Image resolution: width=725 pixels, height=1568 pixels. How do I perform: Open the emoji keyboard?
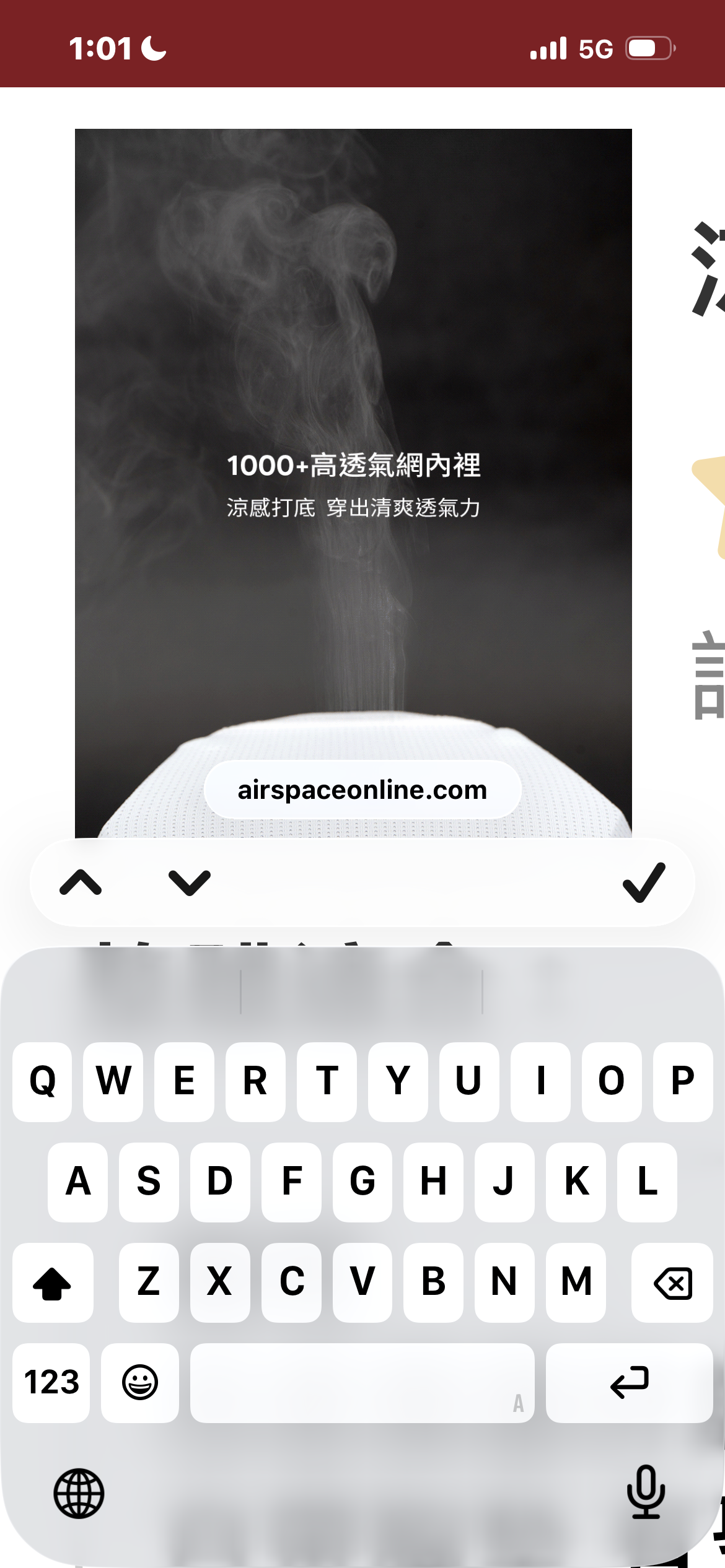140,1382
